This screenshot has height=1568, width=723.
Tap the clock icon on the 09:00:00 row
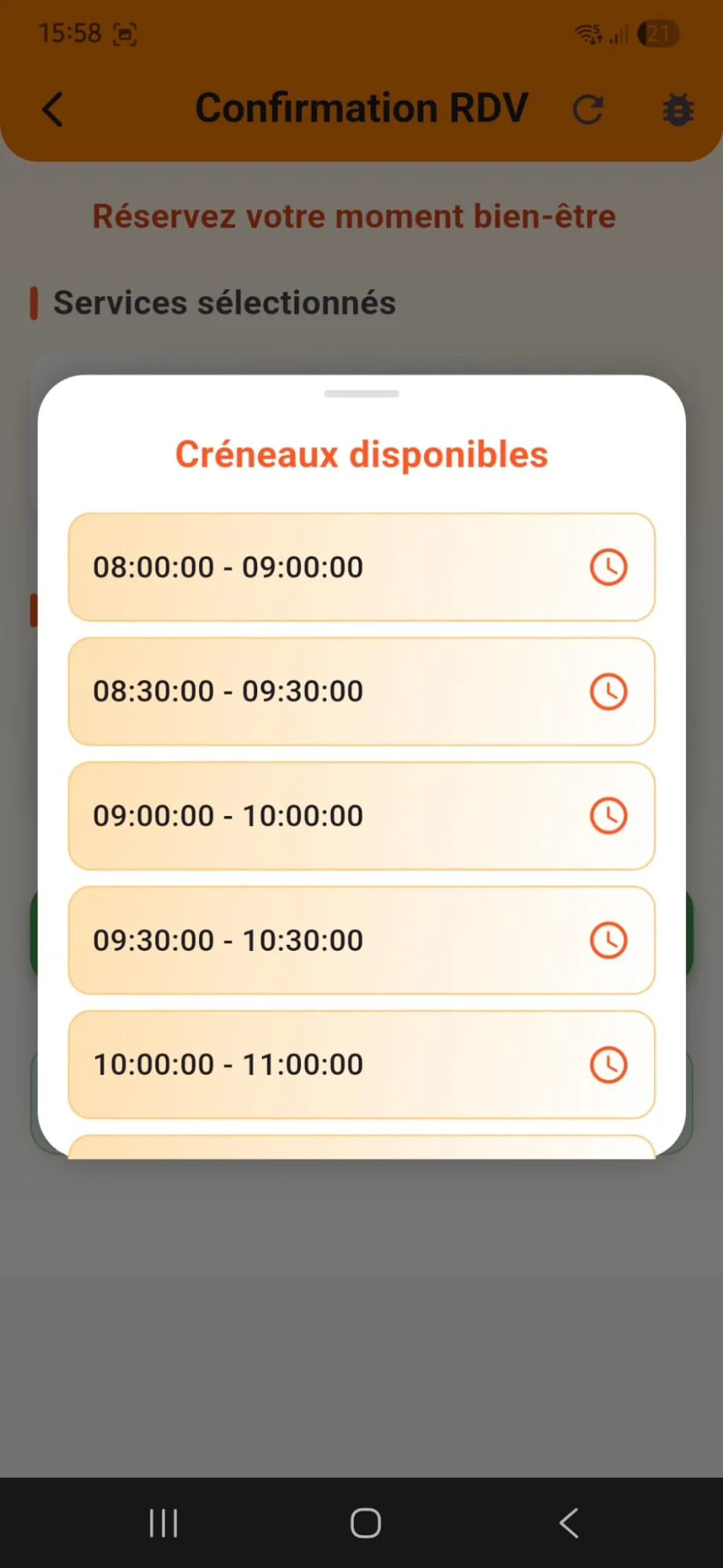coord(609,815)
